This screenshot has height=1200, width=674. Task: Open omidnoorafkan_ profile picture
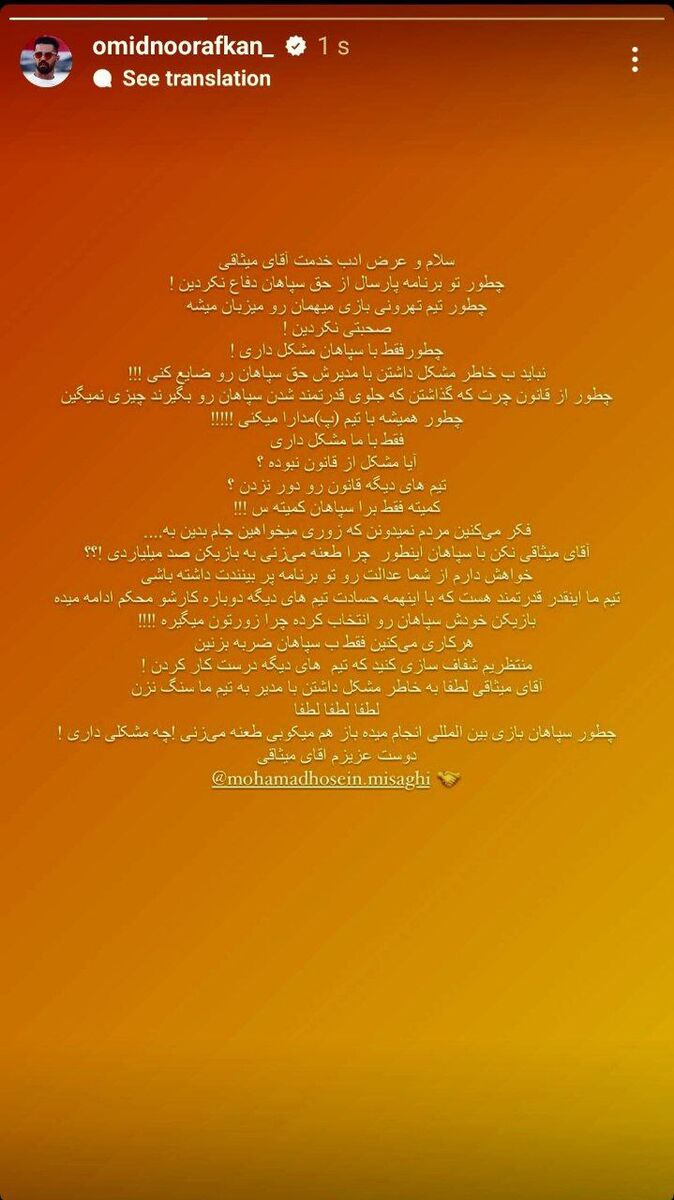click(x=46, y=61)
